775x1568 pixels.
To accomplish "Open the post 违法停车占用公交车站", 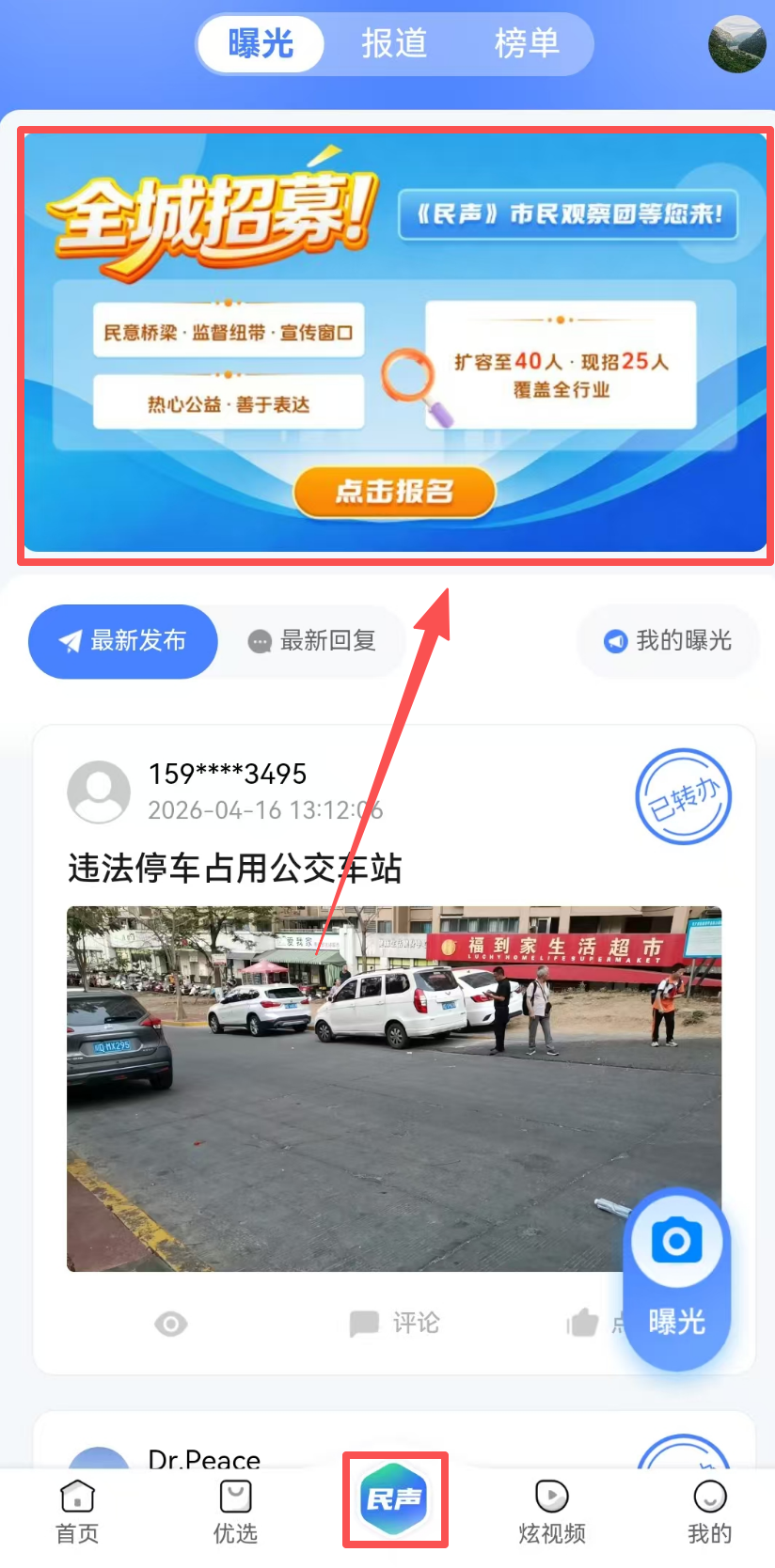I will [235, 868].
